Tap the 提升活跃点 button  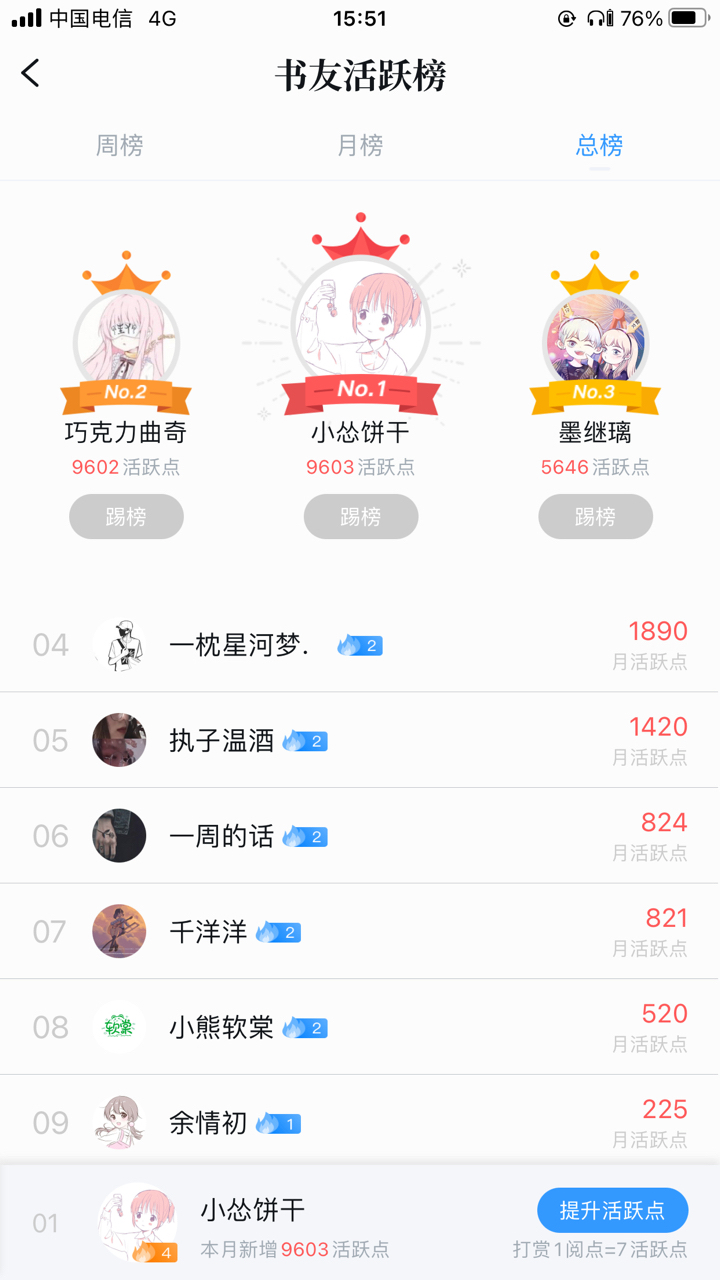point(612,1210)
